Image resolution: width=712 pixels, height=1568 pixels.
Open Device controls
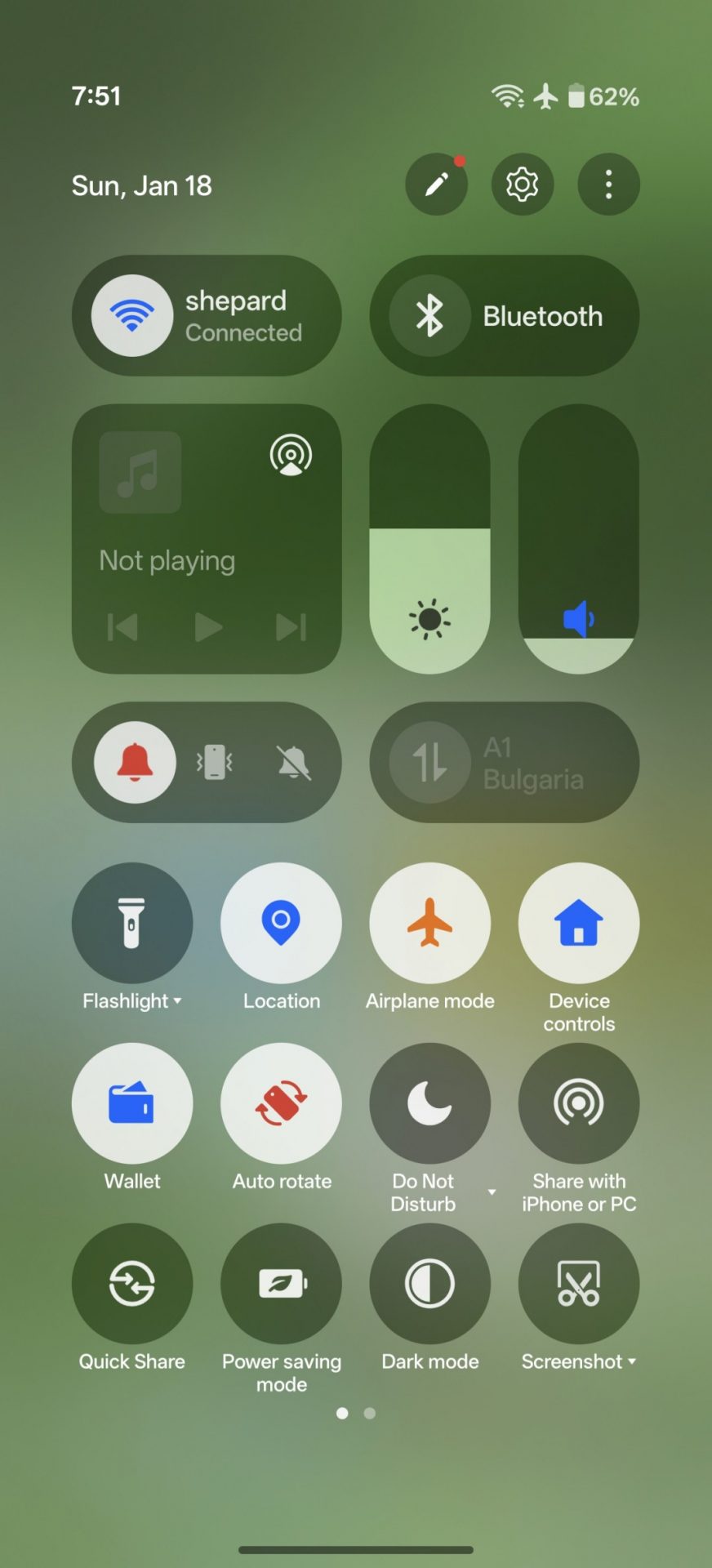coord(579,923)
